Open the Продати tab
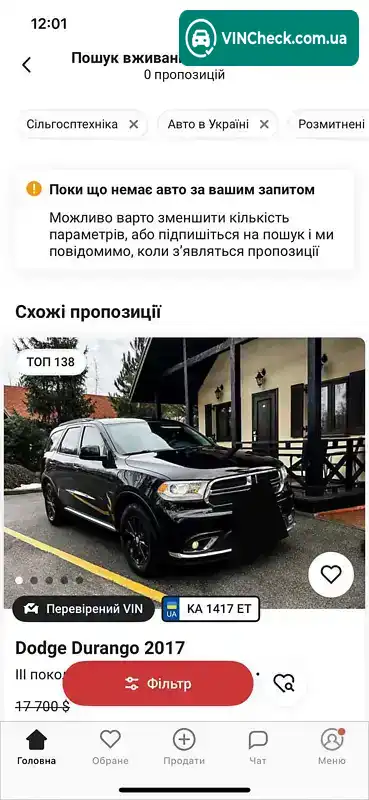 coord(184,747)
